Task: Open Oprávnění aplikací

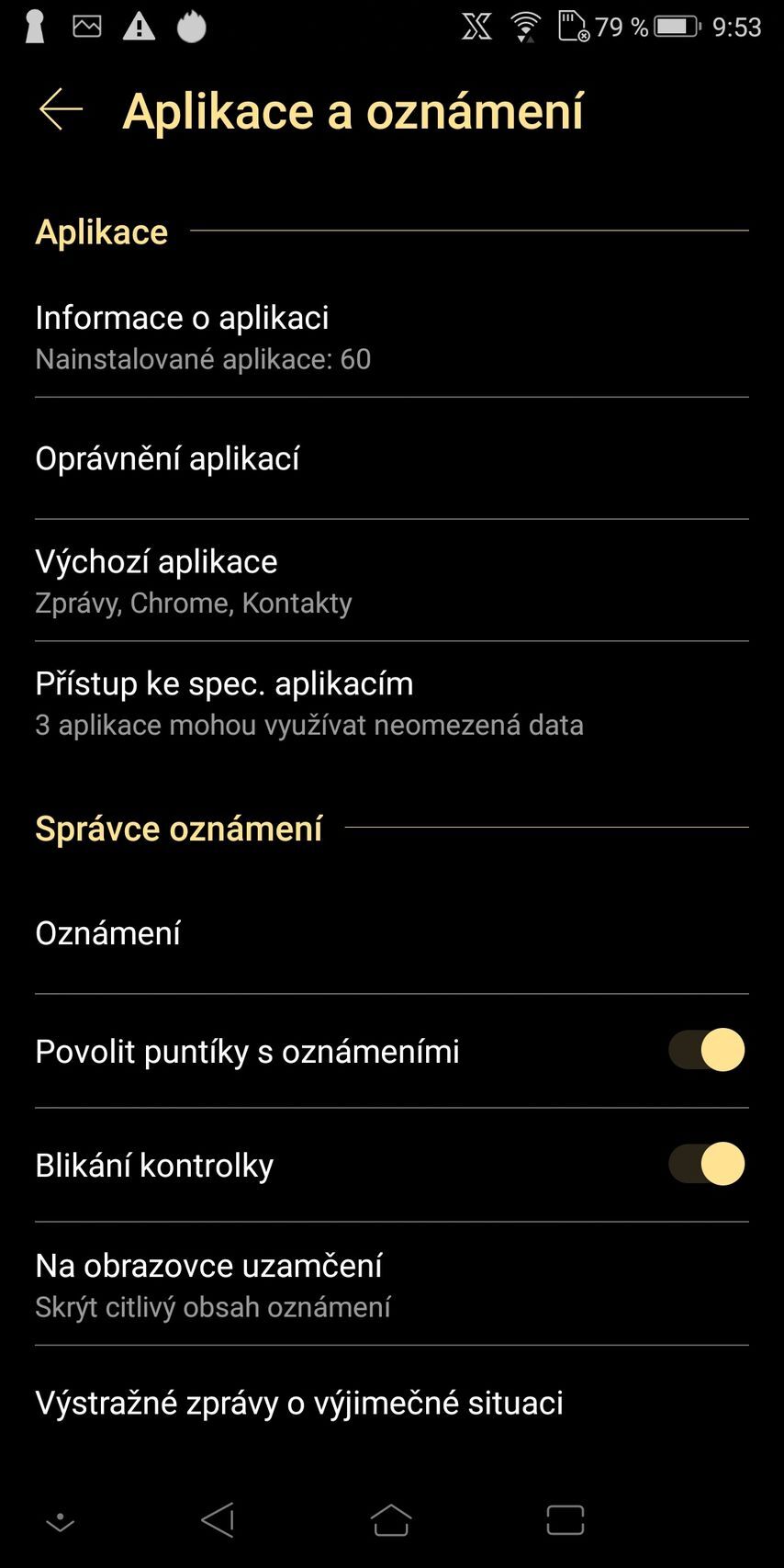Action: (x=391, y=458)
